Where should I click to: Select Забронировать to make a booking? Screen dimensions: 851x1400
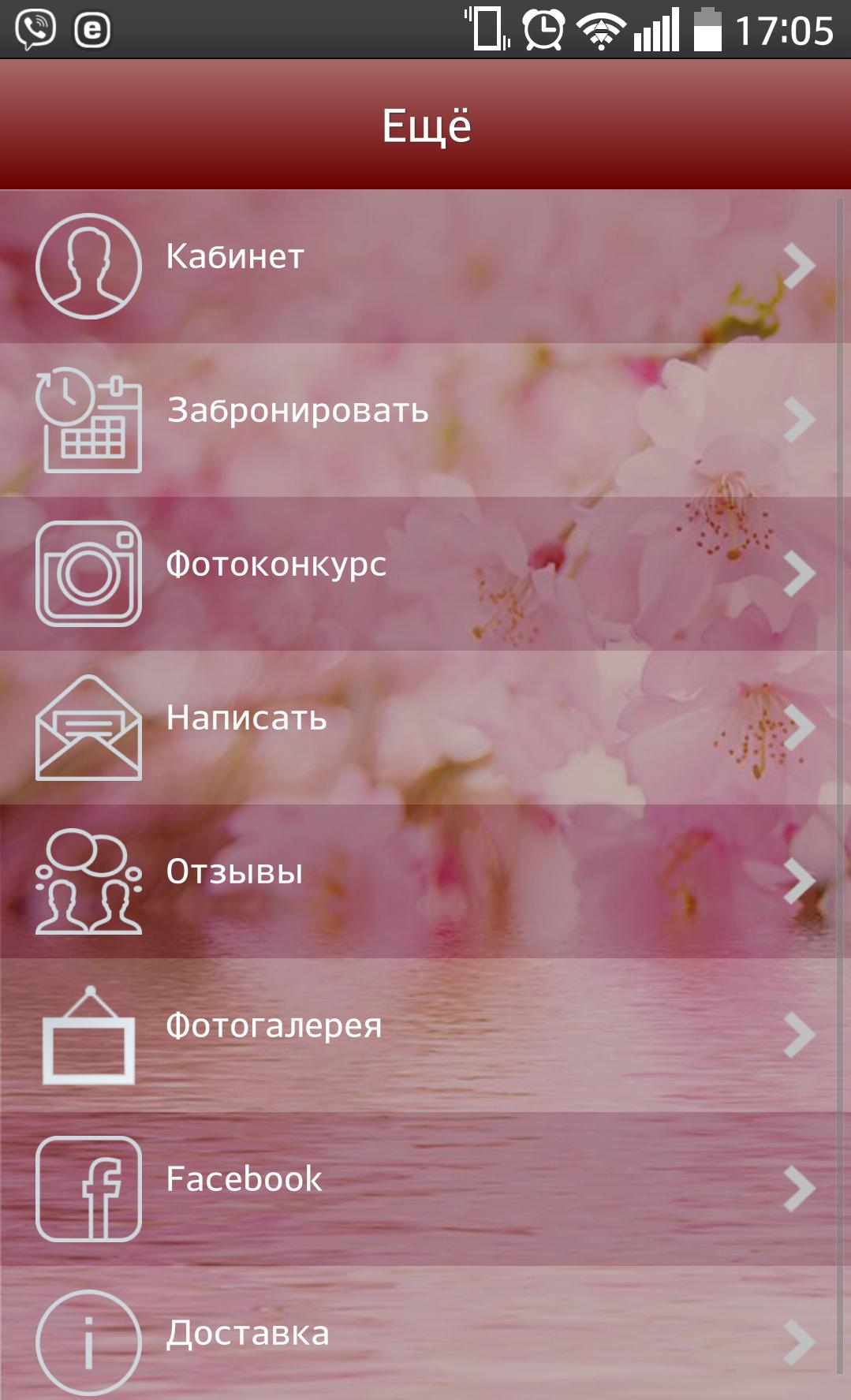tap(425, 420)
